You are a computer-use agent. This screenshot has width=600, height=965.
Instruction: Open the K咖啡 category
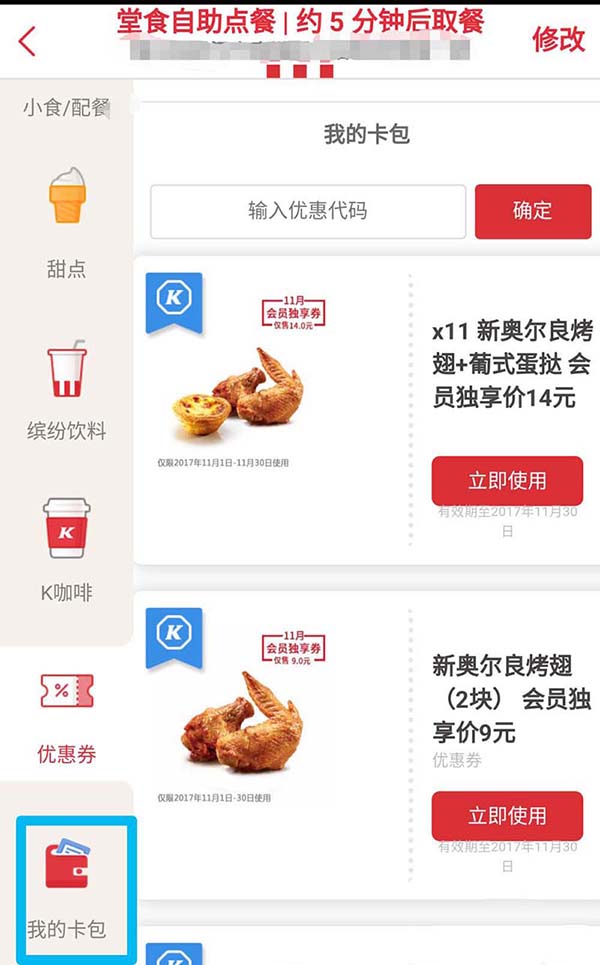(66, 550)
